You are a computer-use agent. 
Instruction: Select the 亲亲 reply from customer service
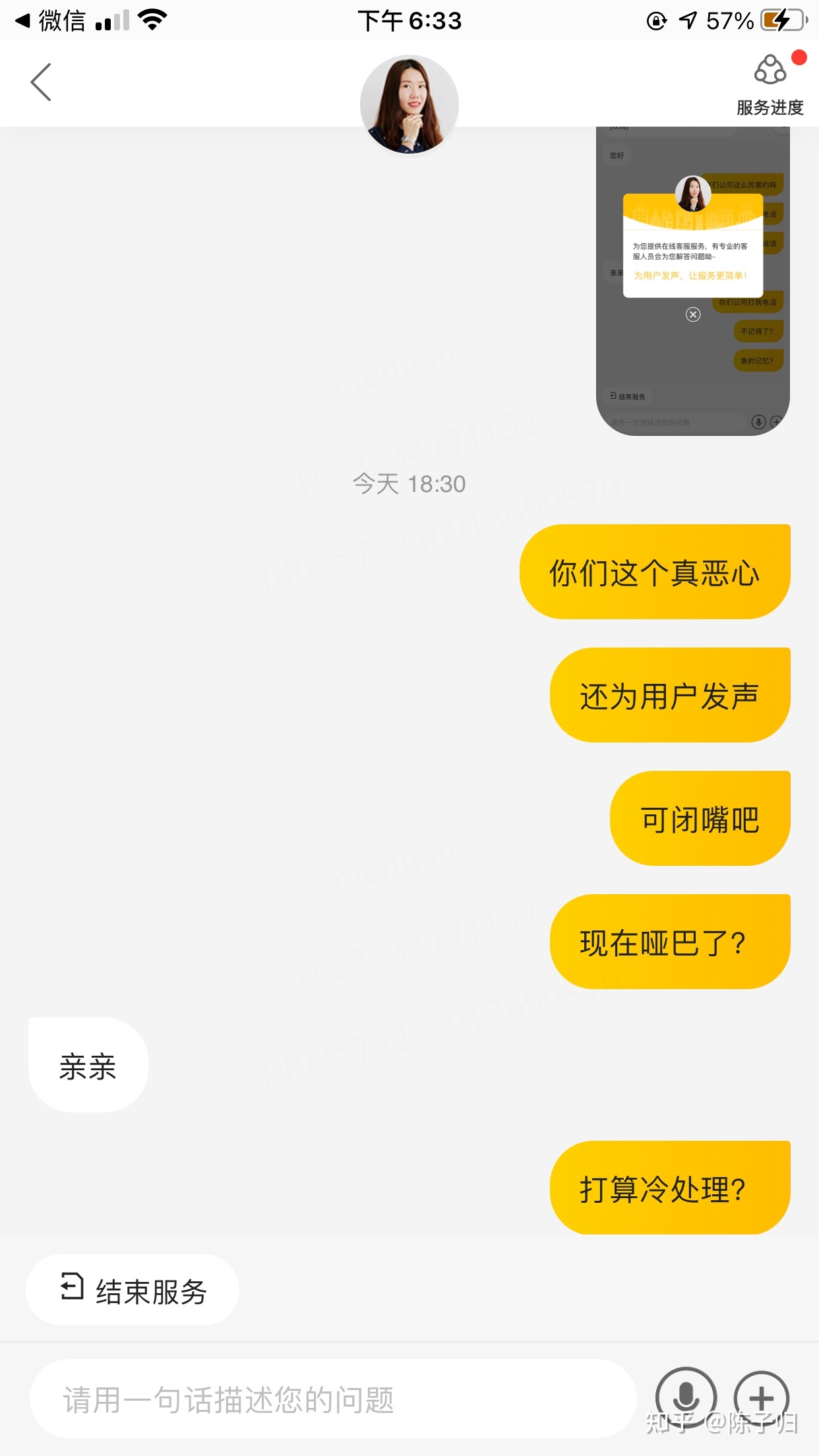click(86, 1064)
